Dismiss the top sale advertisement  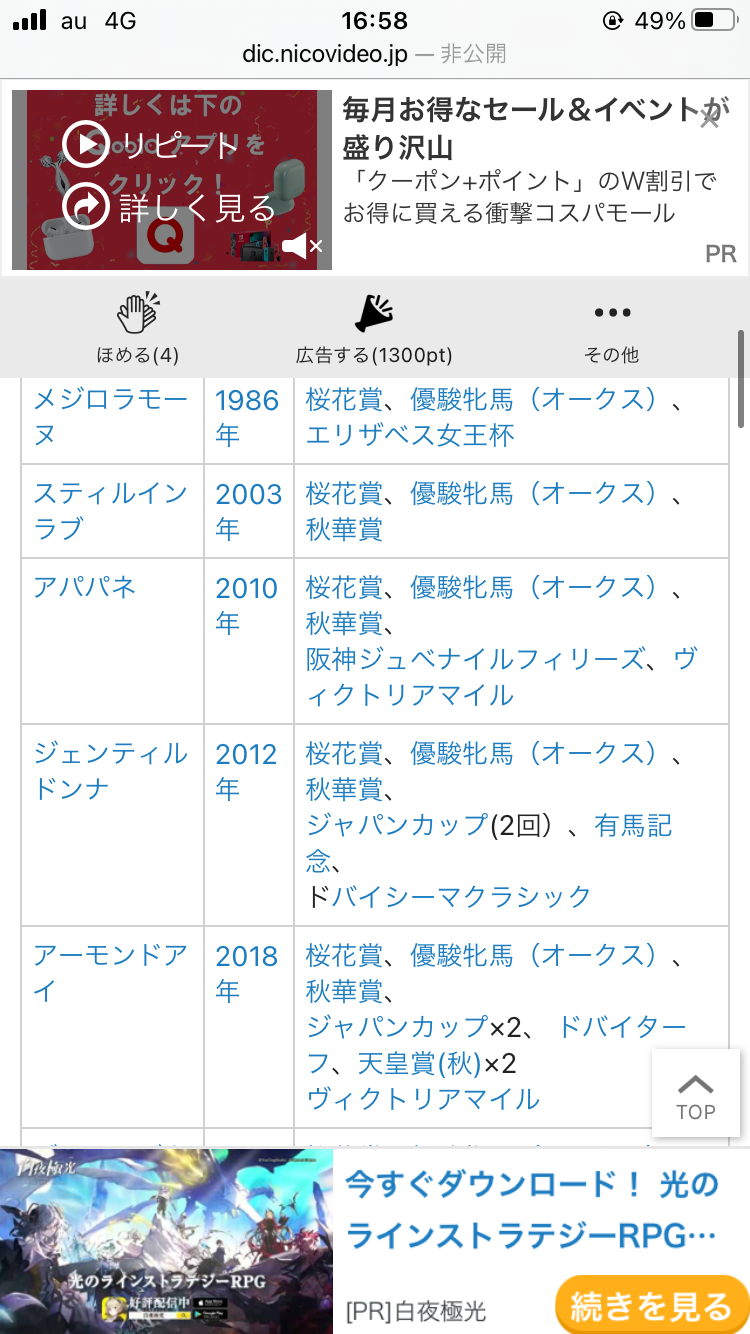[709, 118]
